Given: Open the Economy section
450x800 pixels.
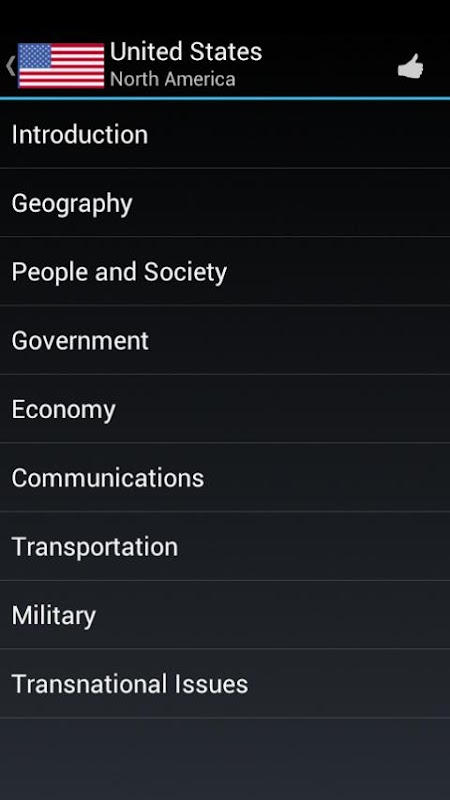Looking at the screenshot, I should tap(225, 409).
